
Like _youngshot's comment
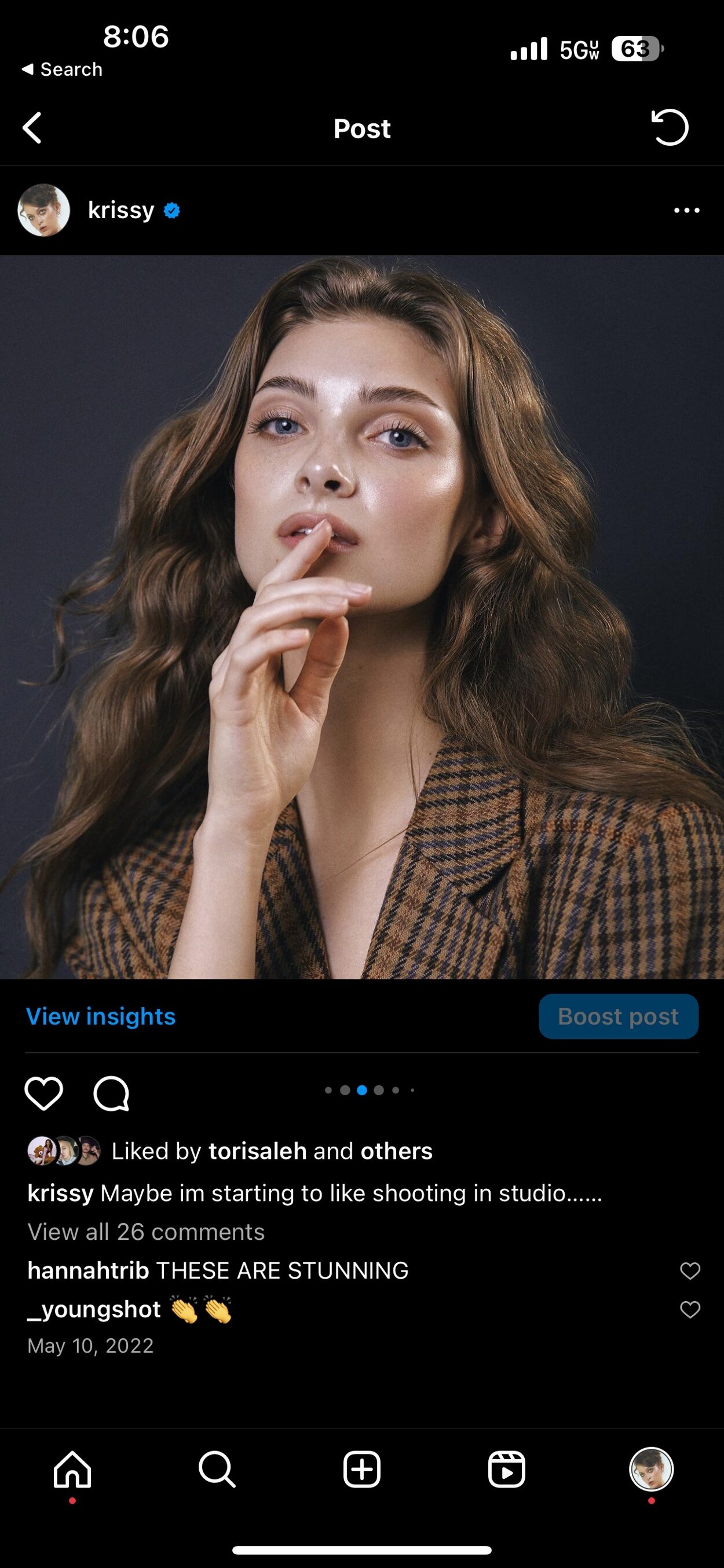(x=690, y=1309)
